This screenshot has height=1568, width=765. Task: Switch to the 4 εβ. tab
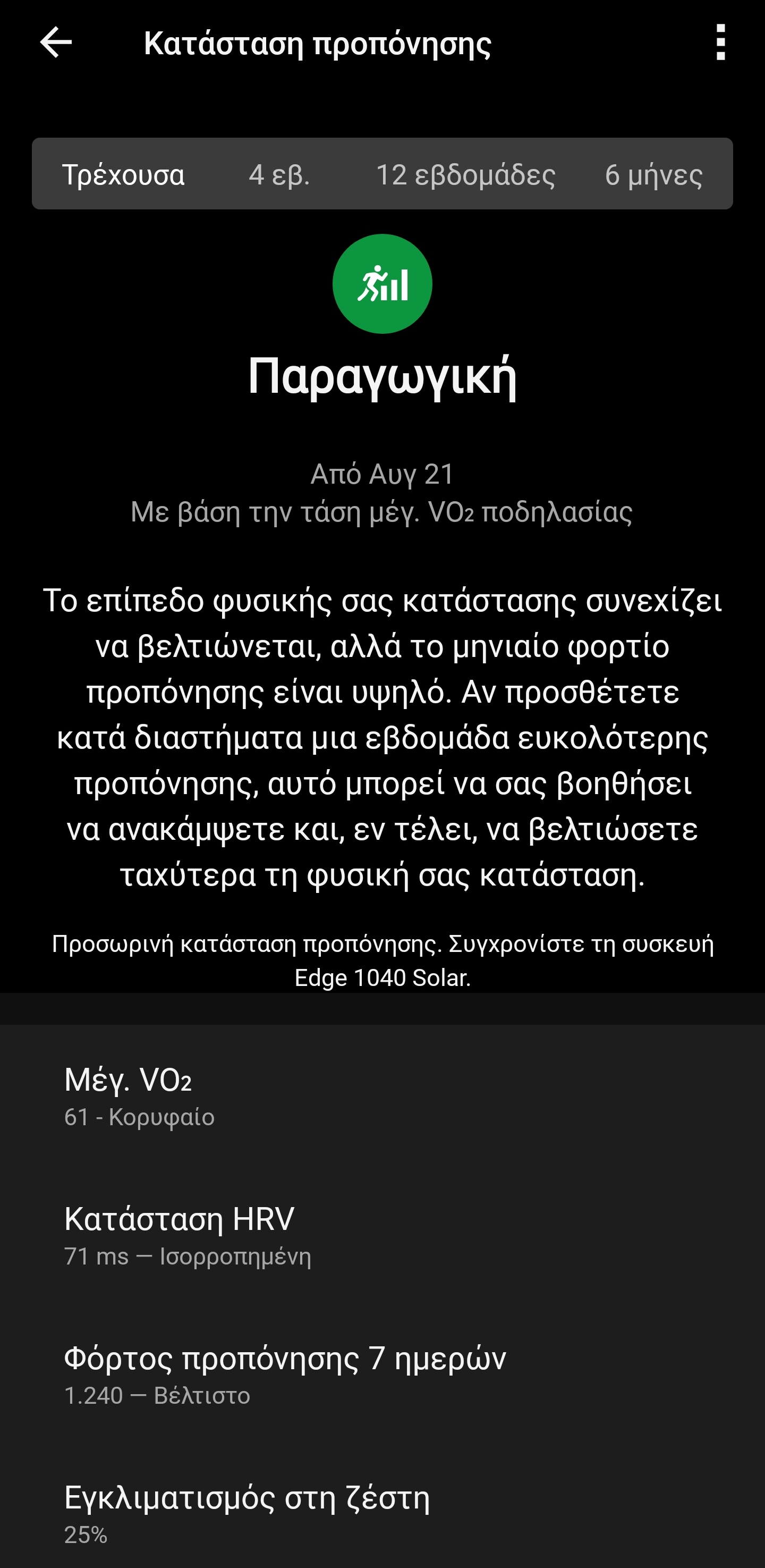279,175
